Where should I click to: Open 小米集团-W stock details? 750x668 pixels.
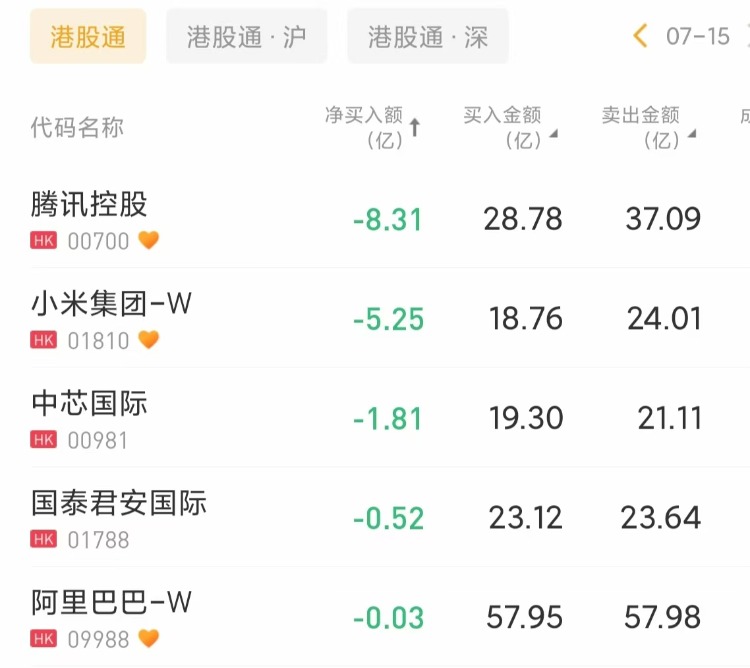[x=110, y=304]
